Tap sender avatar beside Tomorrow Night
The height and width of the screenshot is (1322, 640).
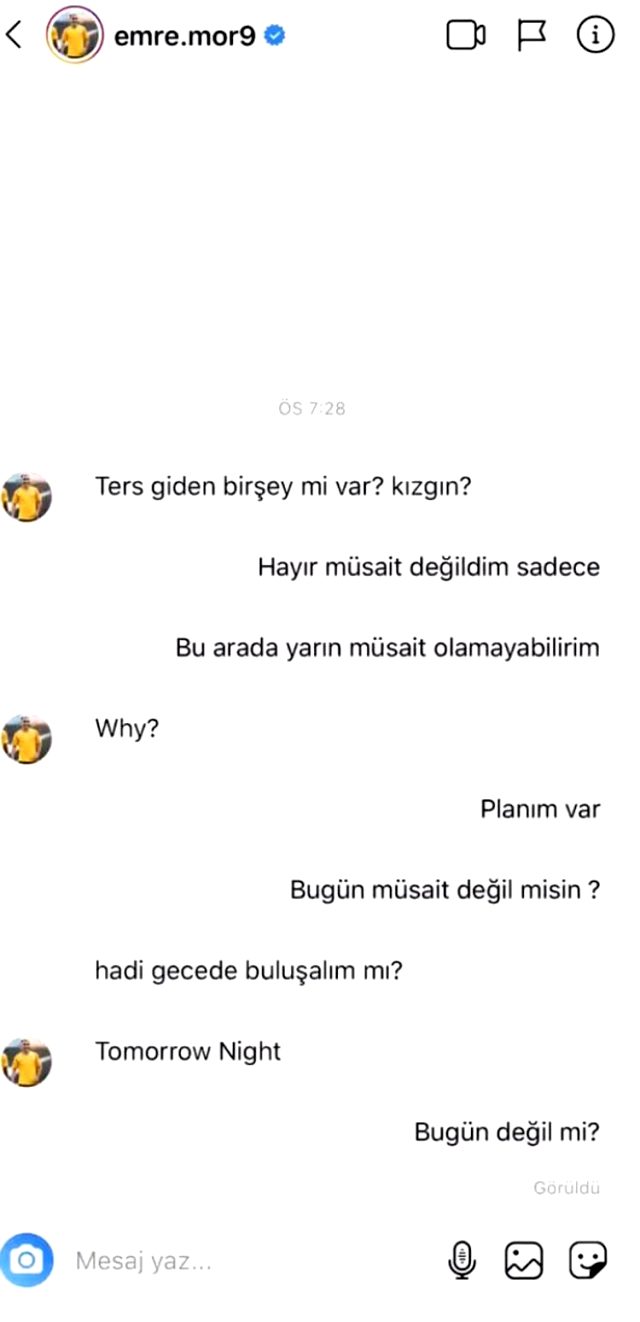click(26, 1062)
